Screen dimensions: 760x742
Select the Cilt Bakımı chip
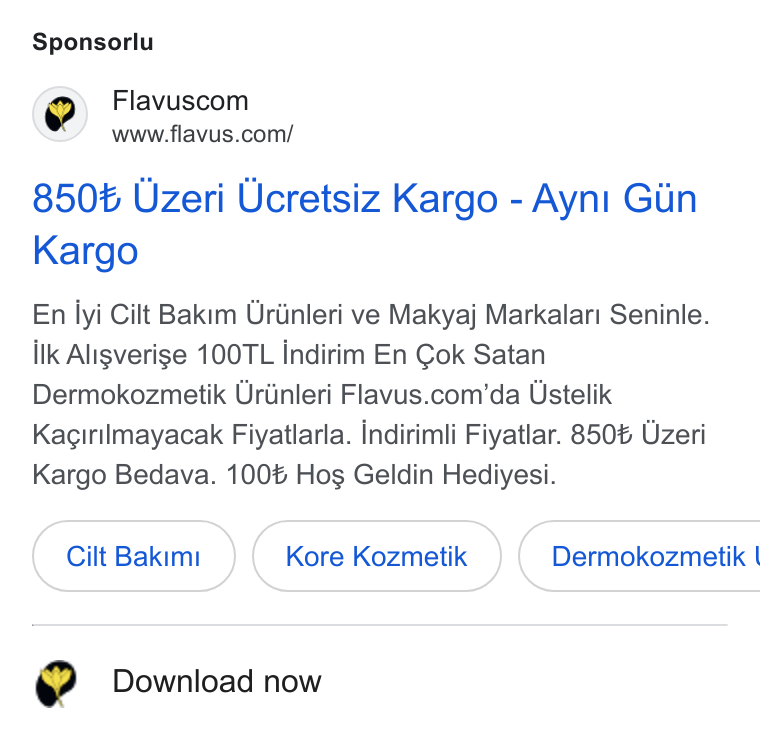134,556
